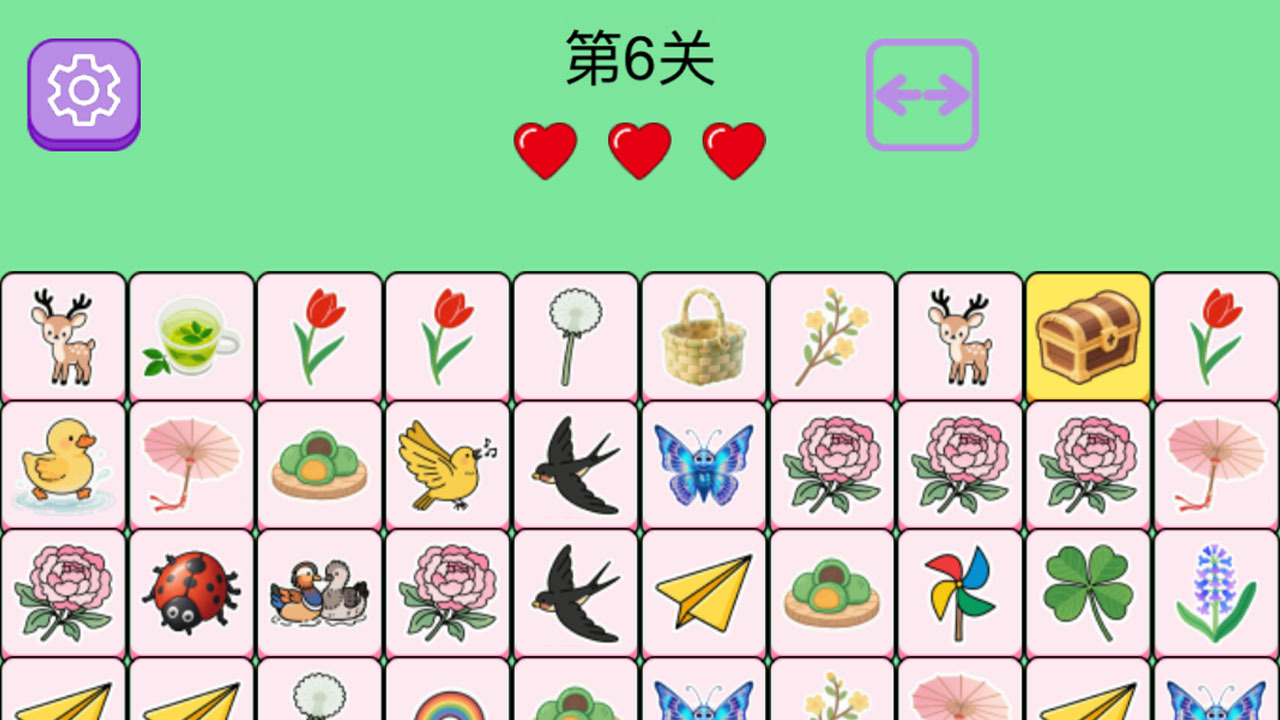
Task: Select the white dandelion tile in top row
Action: [575, 337]
